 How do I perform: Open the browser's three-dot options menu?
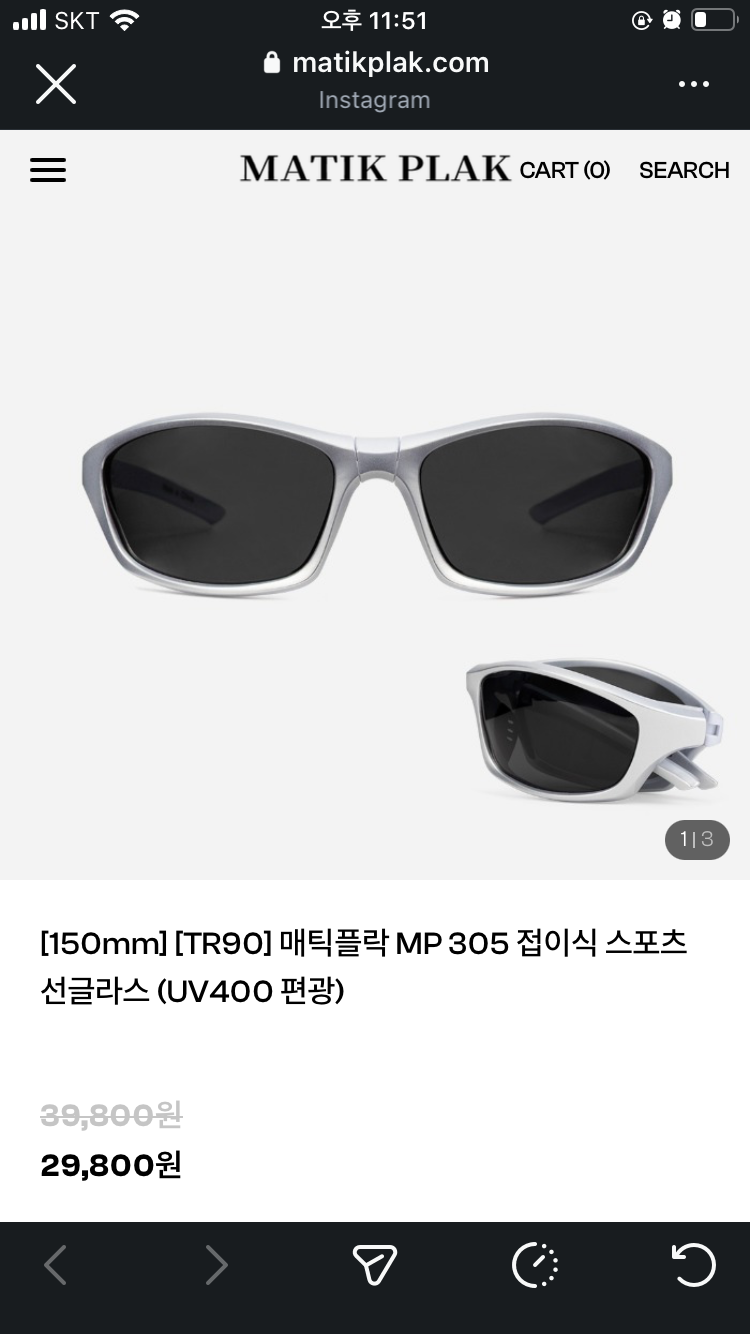click(693, 84)
